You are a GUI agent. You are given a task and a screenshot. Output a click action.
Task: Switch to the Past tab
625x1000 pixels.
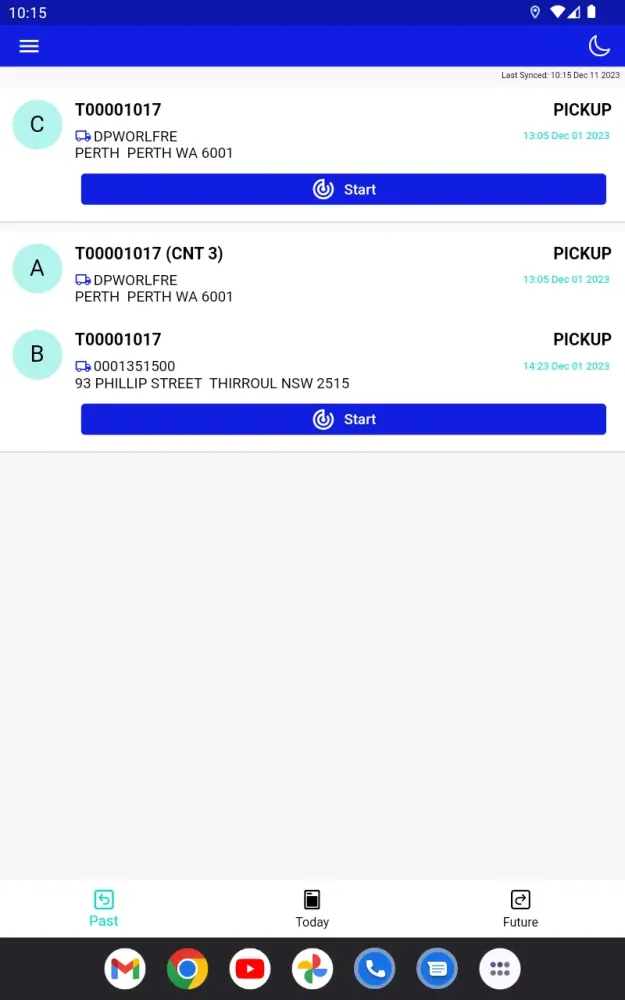pyautogui.click(x=104, y=908)
